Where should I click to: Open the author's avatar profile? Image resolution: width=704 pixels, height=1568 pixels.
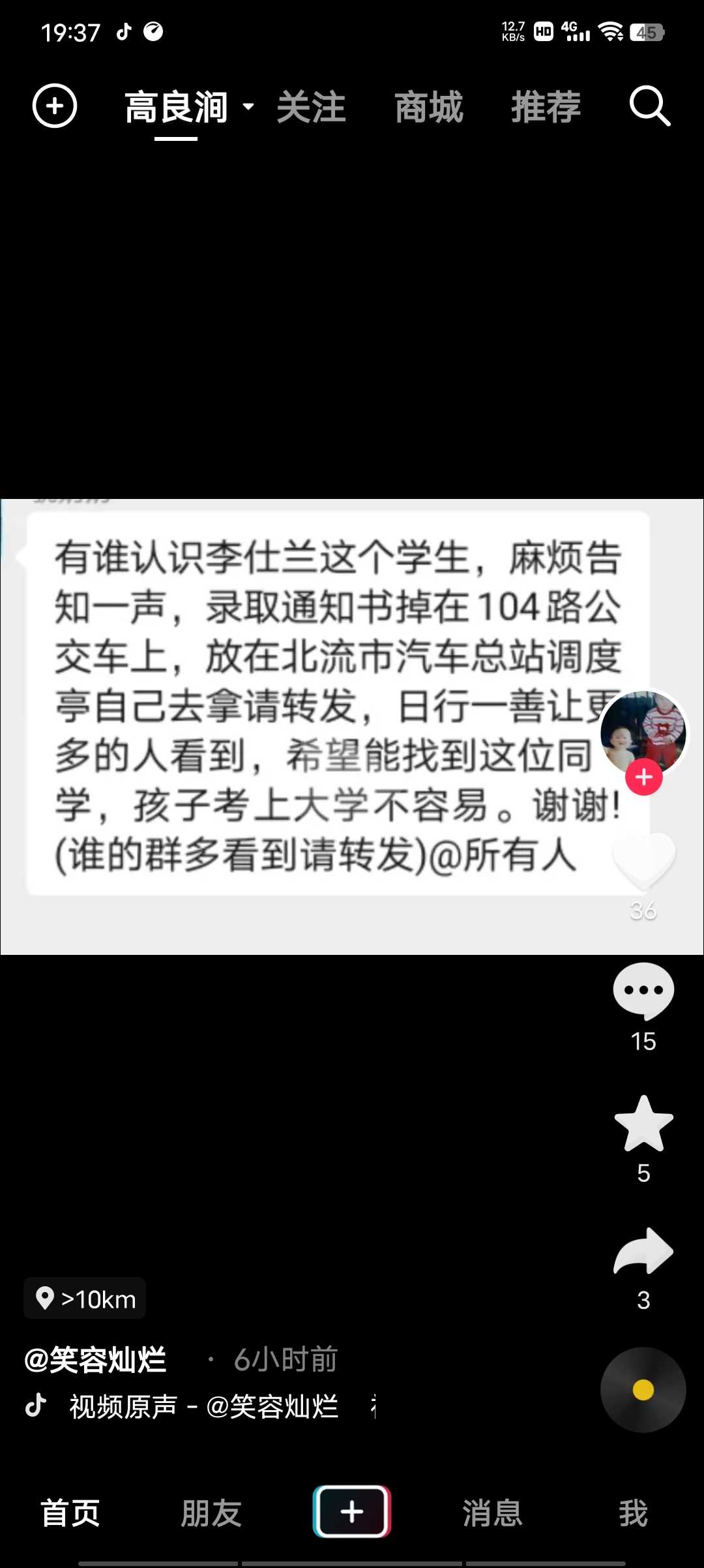(x=643, y=732)
